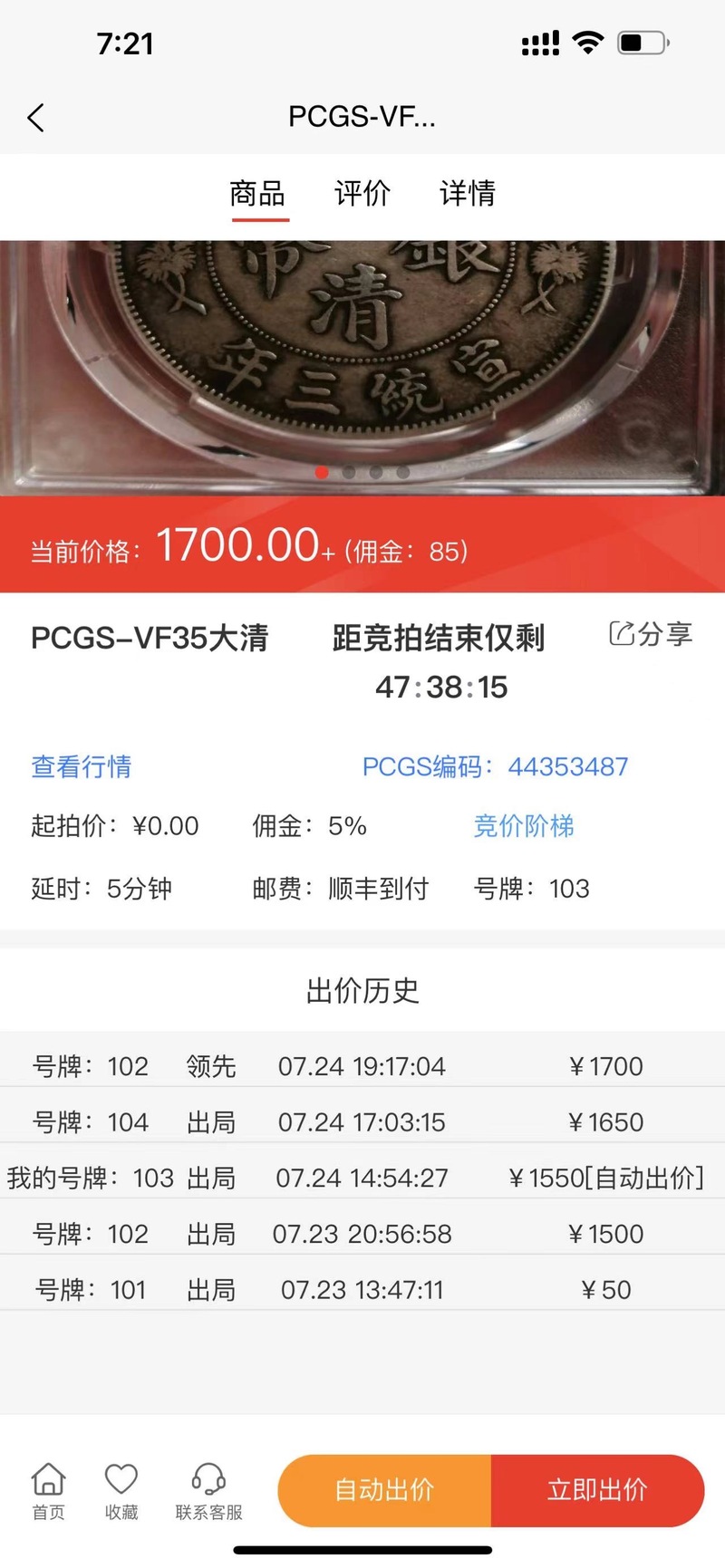Place bid with 立即出价
Viewport: 725px width, 1568px height.
click(598, 1490)
